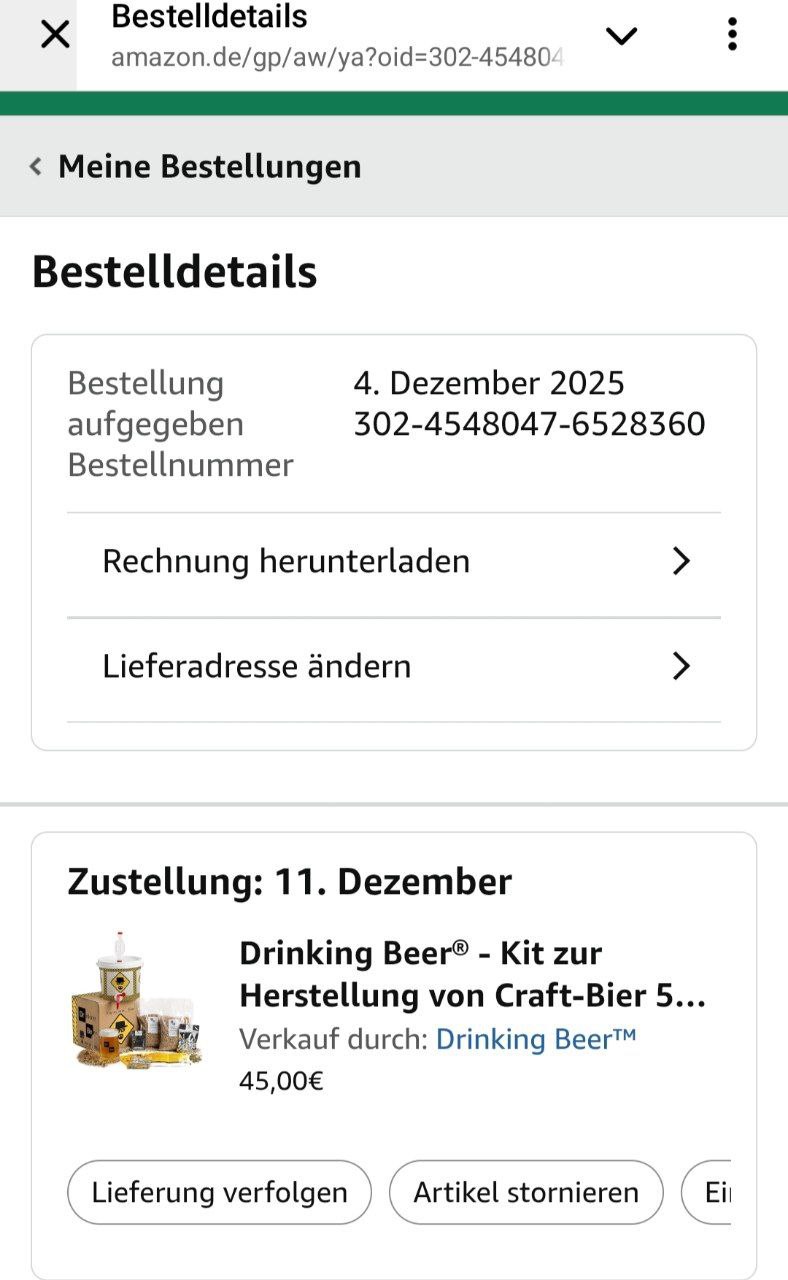Image resolution: width=788 pixels, height=1280 pixels.
Task: Choose Artikel stornieren
Action: [x=526, y=1192]
